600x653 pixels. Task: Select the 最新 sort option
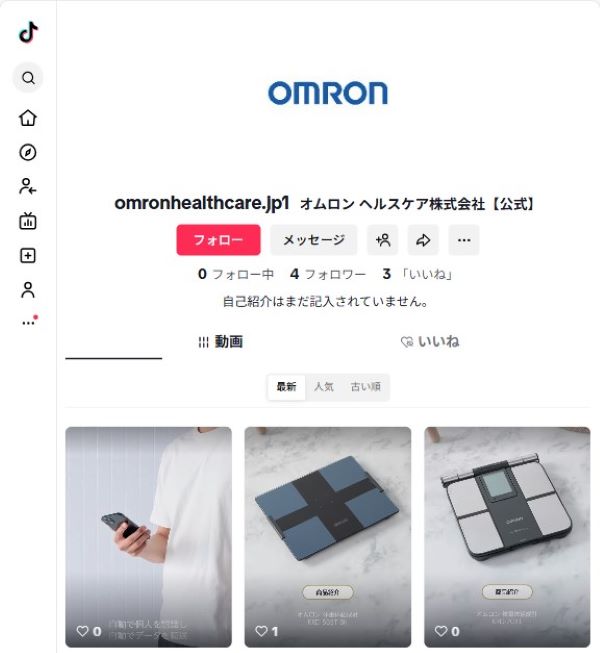pyautogui.click(x=286, y=387)
